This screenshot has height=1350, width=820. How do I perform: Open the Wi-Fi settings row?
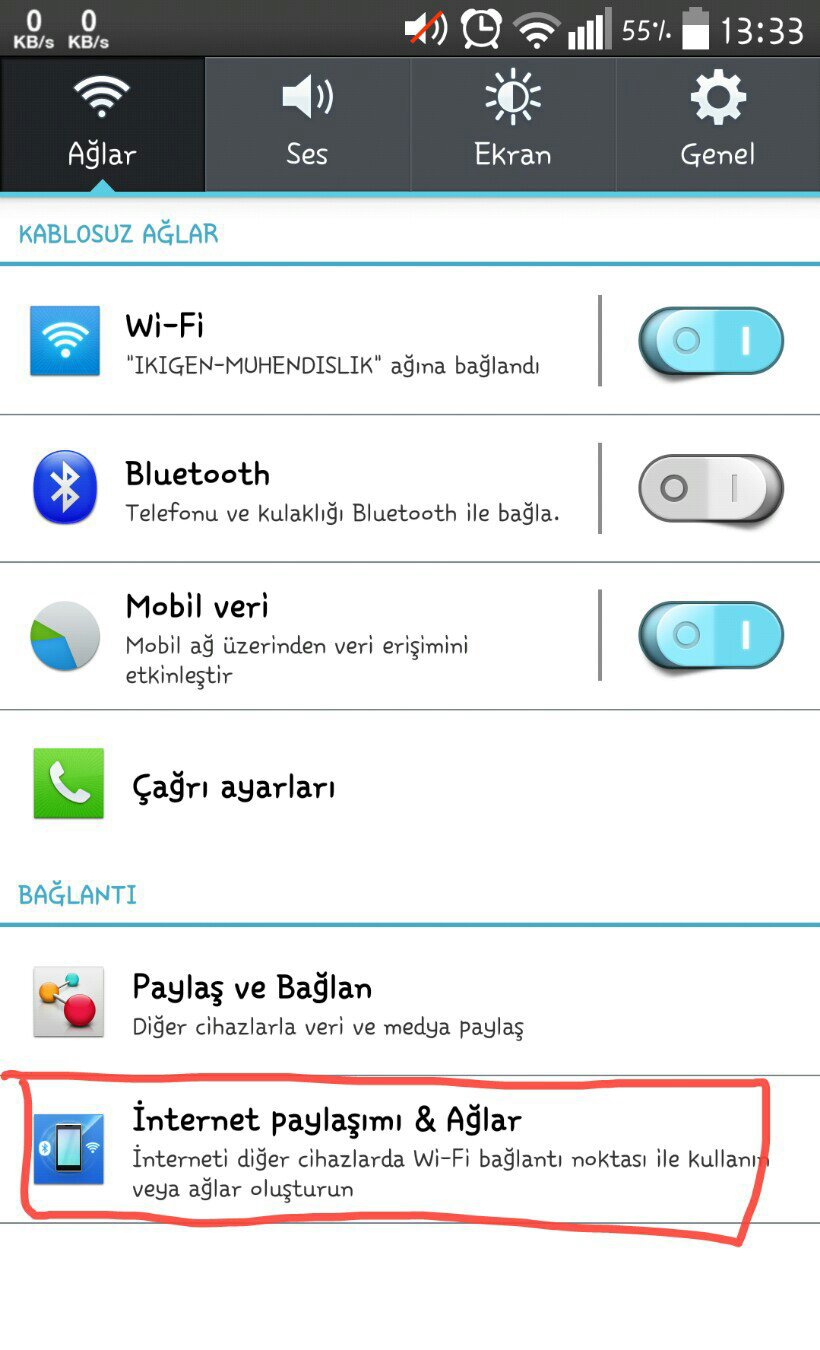click(x=298, y=341)
